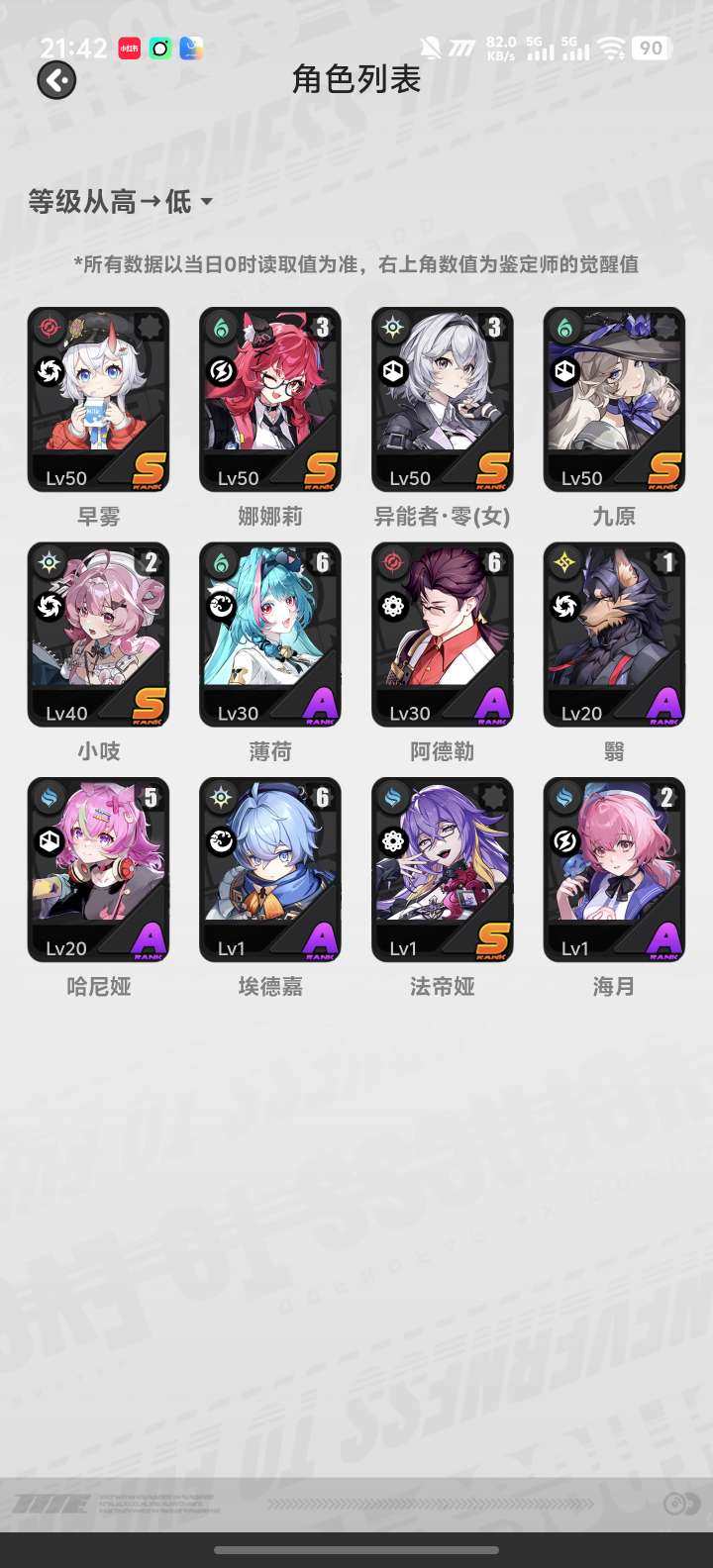
Task: View character 阿德勒
Action: [x=442, y=635]
